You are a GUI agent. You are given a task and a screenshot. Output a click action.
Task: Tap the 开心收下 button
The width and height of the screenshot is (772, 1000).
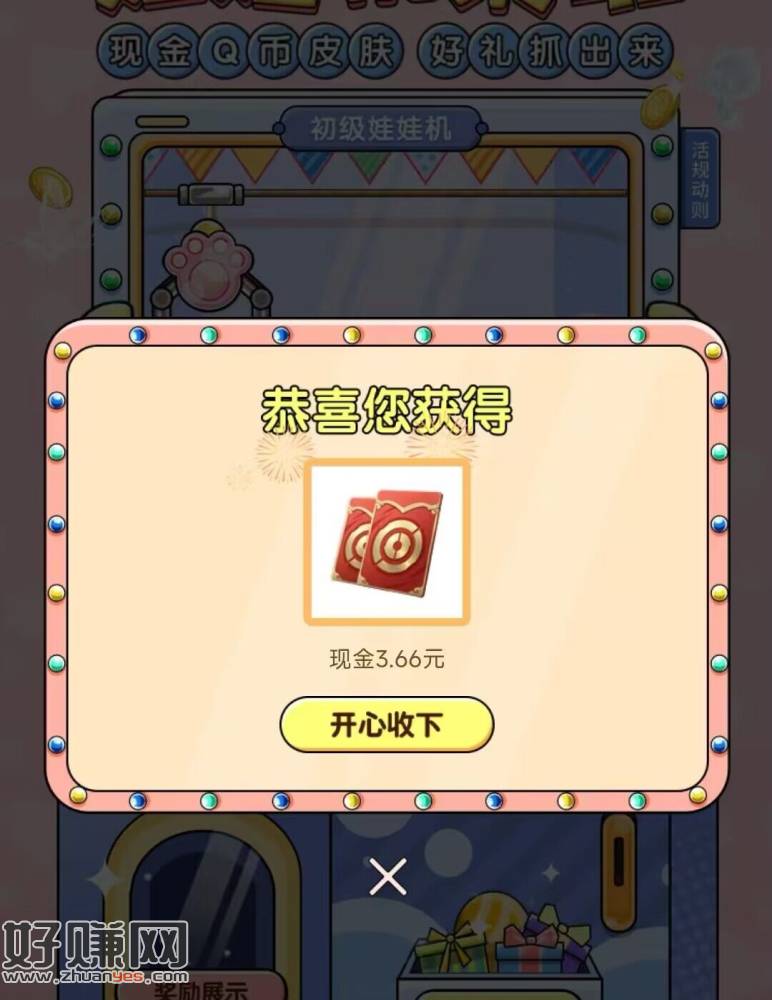pos(386,725)
